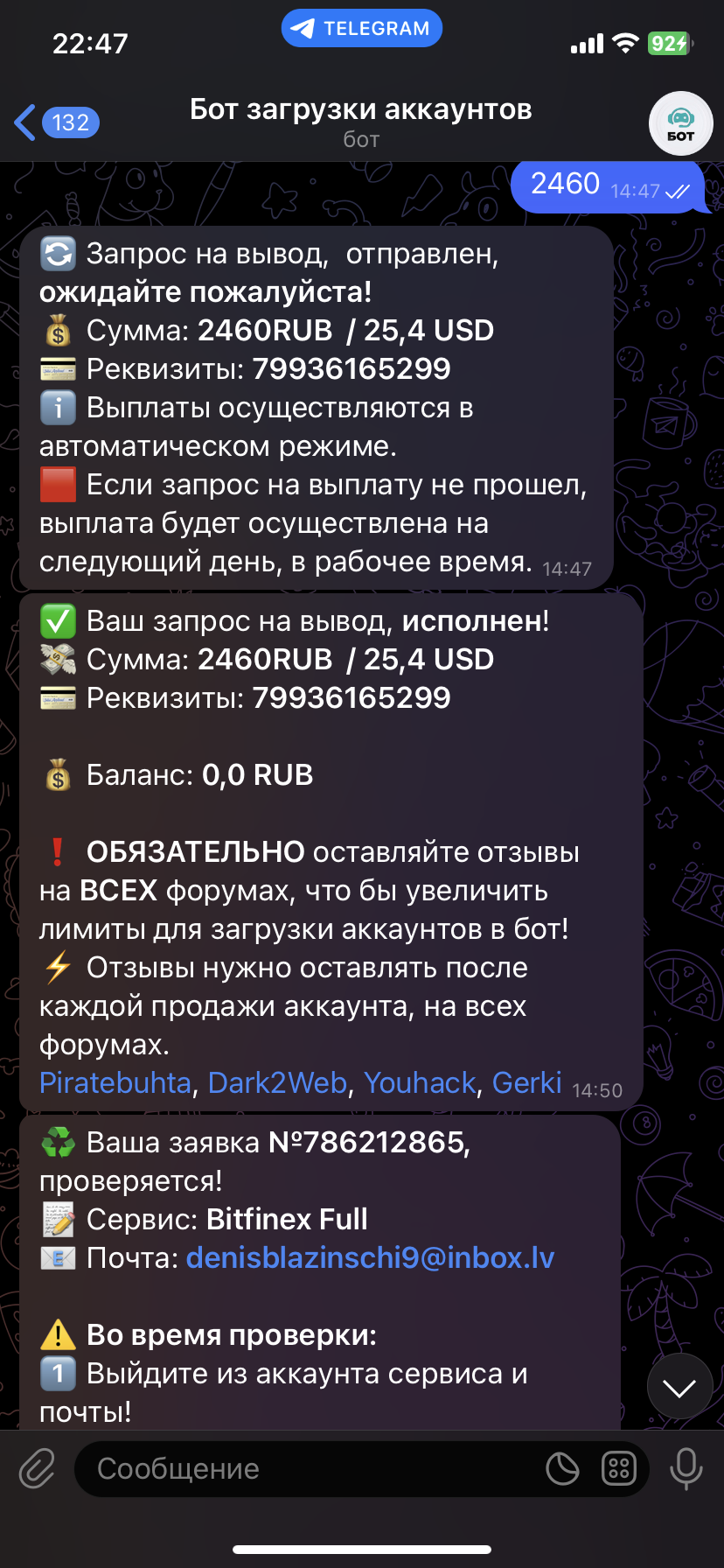Open the bot's profile avatar
The image size is (724, 1568).
(680, 123)
